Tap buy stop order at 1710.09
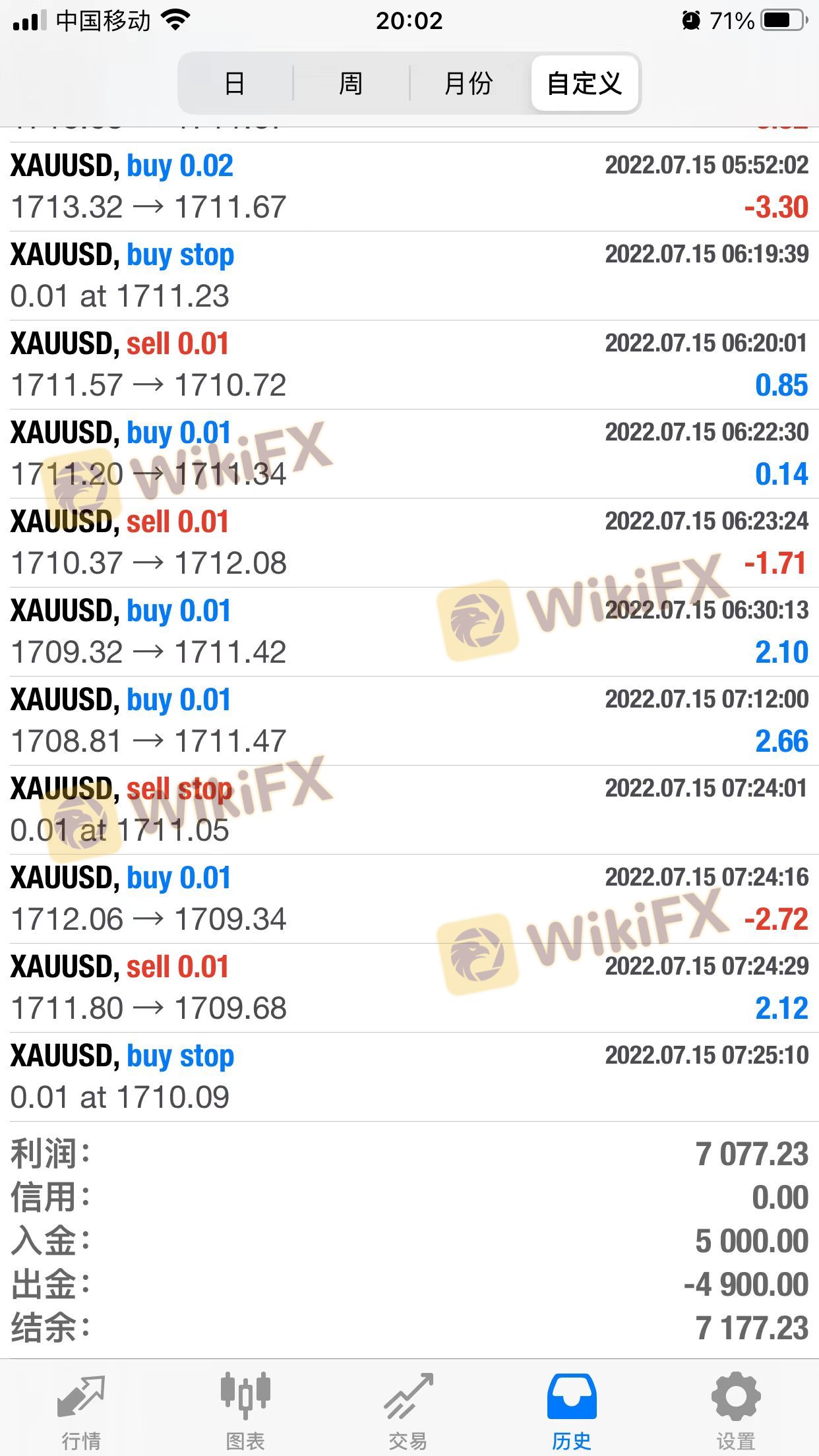The height and width of the screenshot is (1456, 819). click(x=409, y=1077)
